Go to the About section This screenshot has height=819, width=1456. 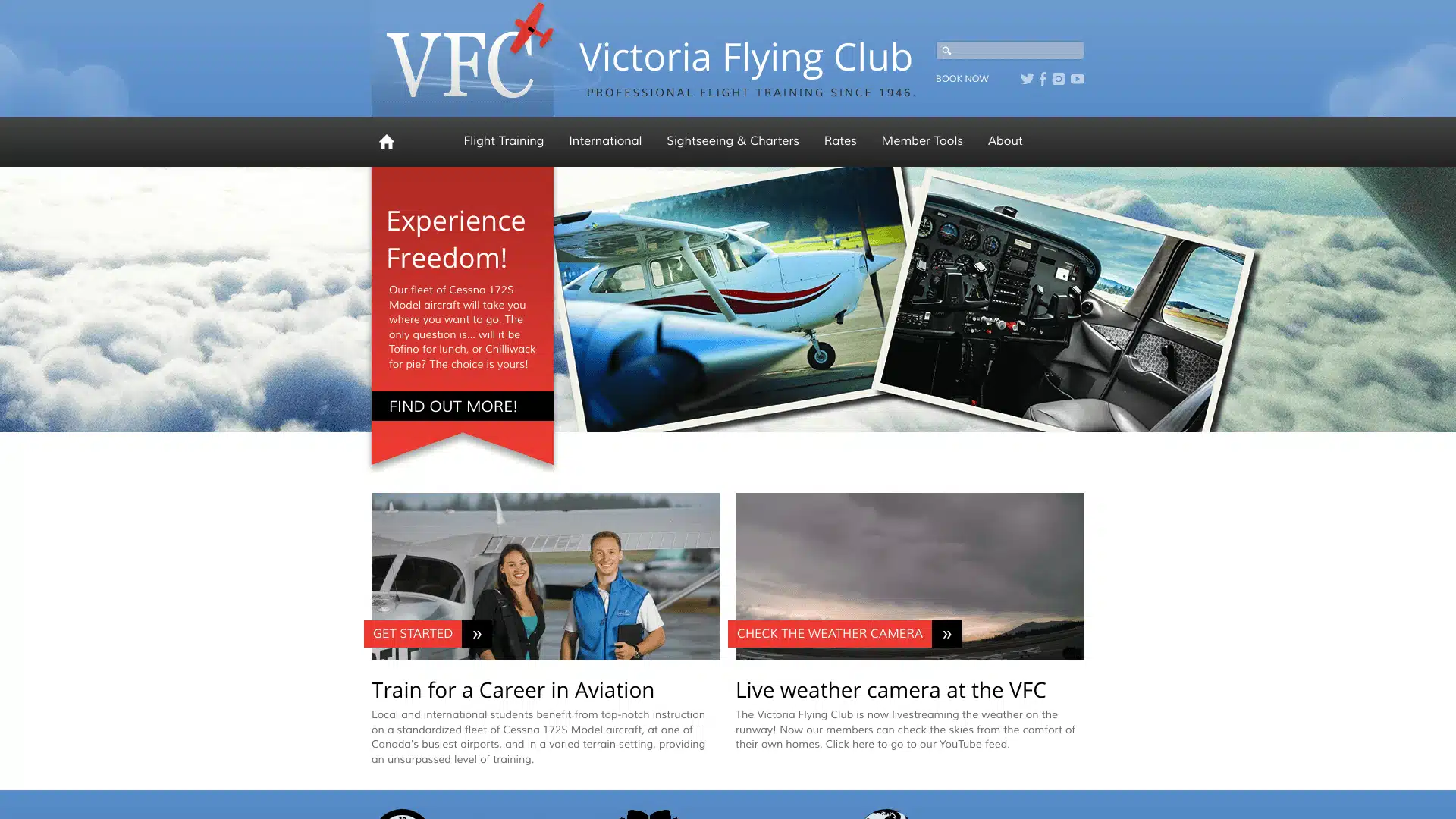(x=1004, y=141)
